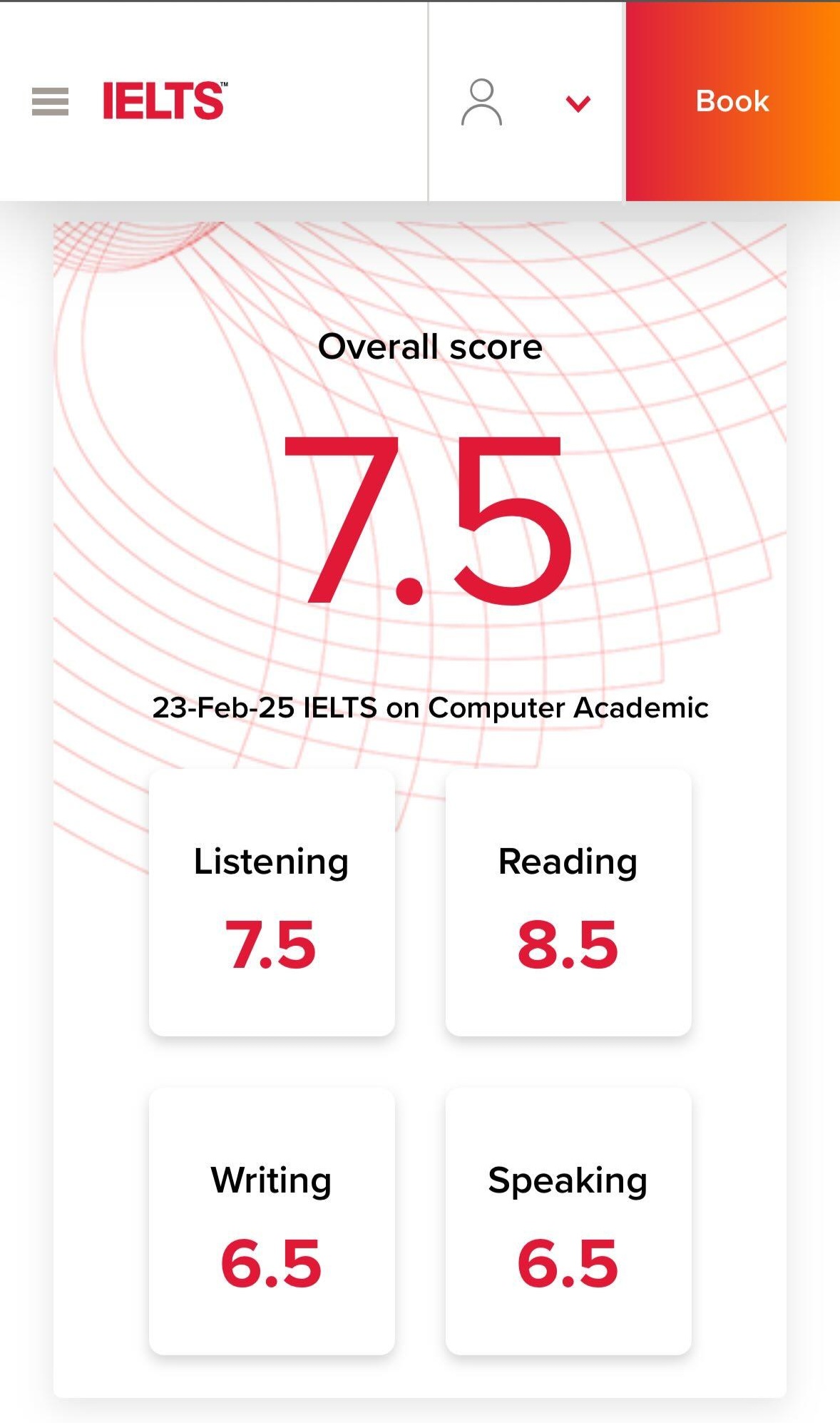Open the Listening score card
The width and height of the screenshot is (840, 1423).
272,902
